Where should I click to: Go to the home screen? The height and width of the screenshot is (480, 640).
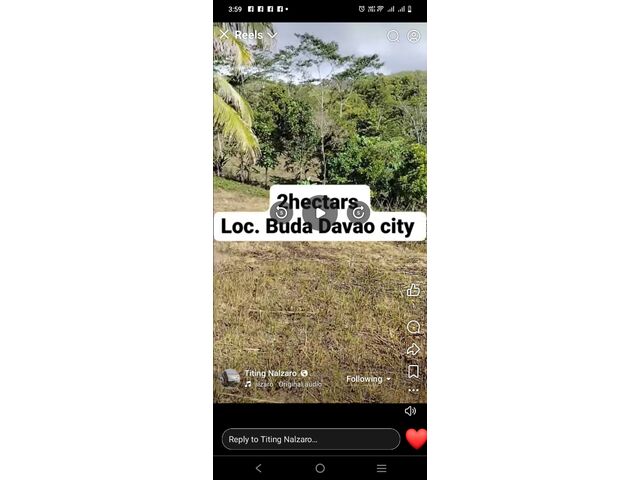click(320, 468)
